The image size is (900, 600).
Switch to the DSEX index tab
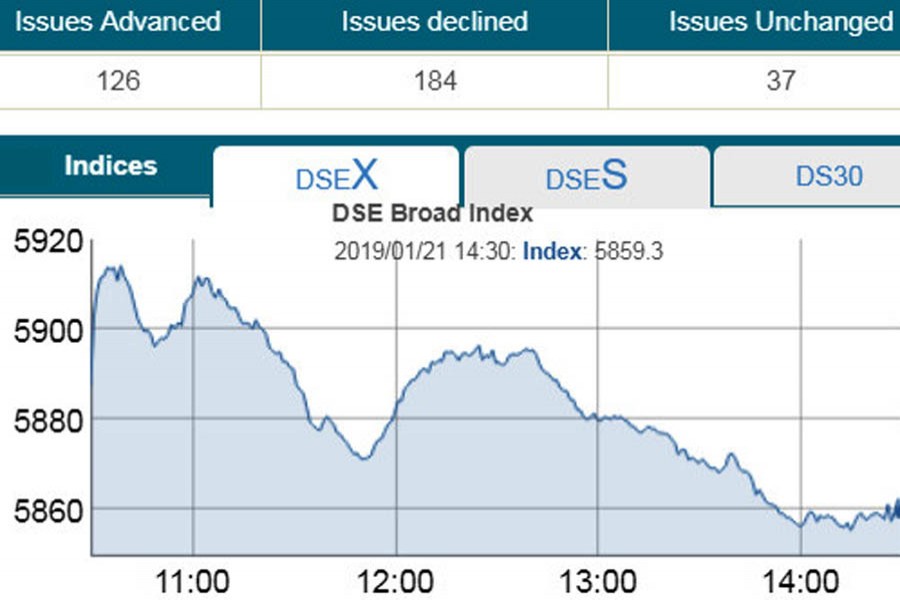click(336, 176)
